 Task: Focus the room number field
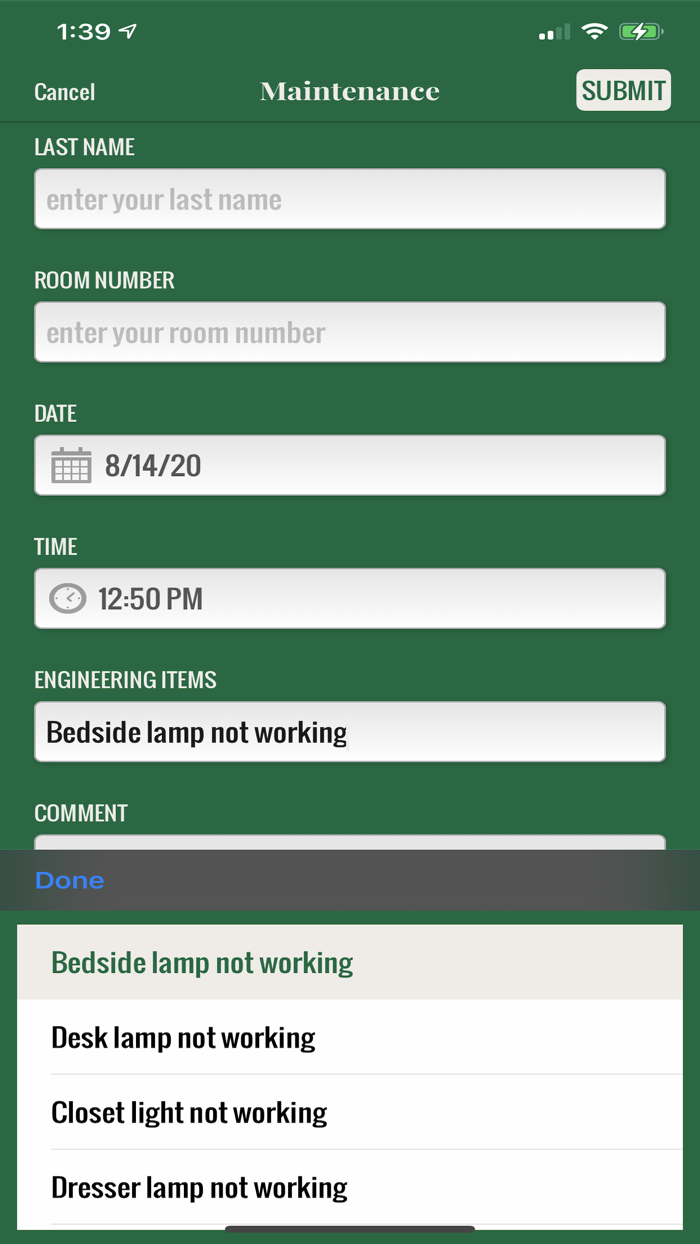tap(350, 332)
